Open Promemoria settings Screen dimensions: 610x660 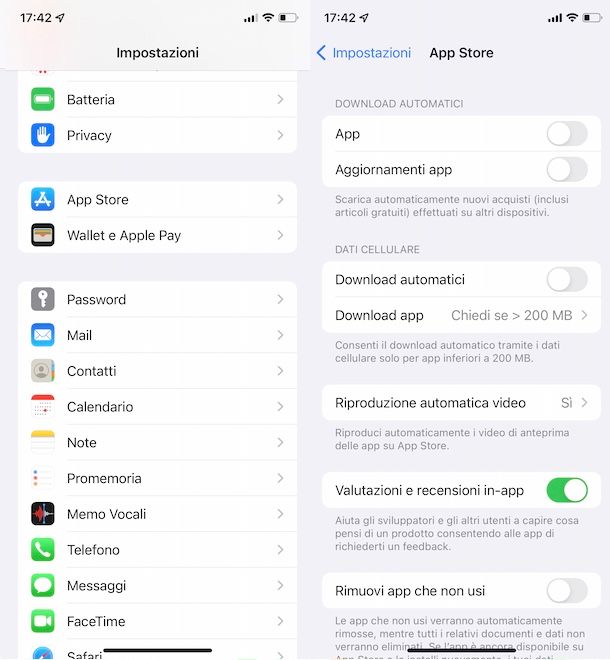pos(157,479)
